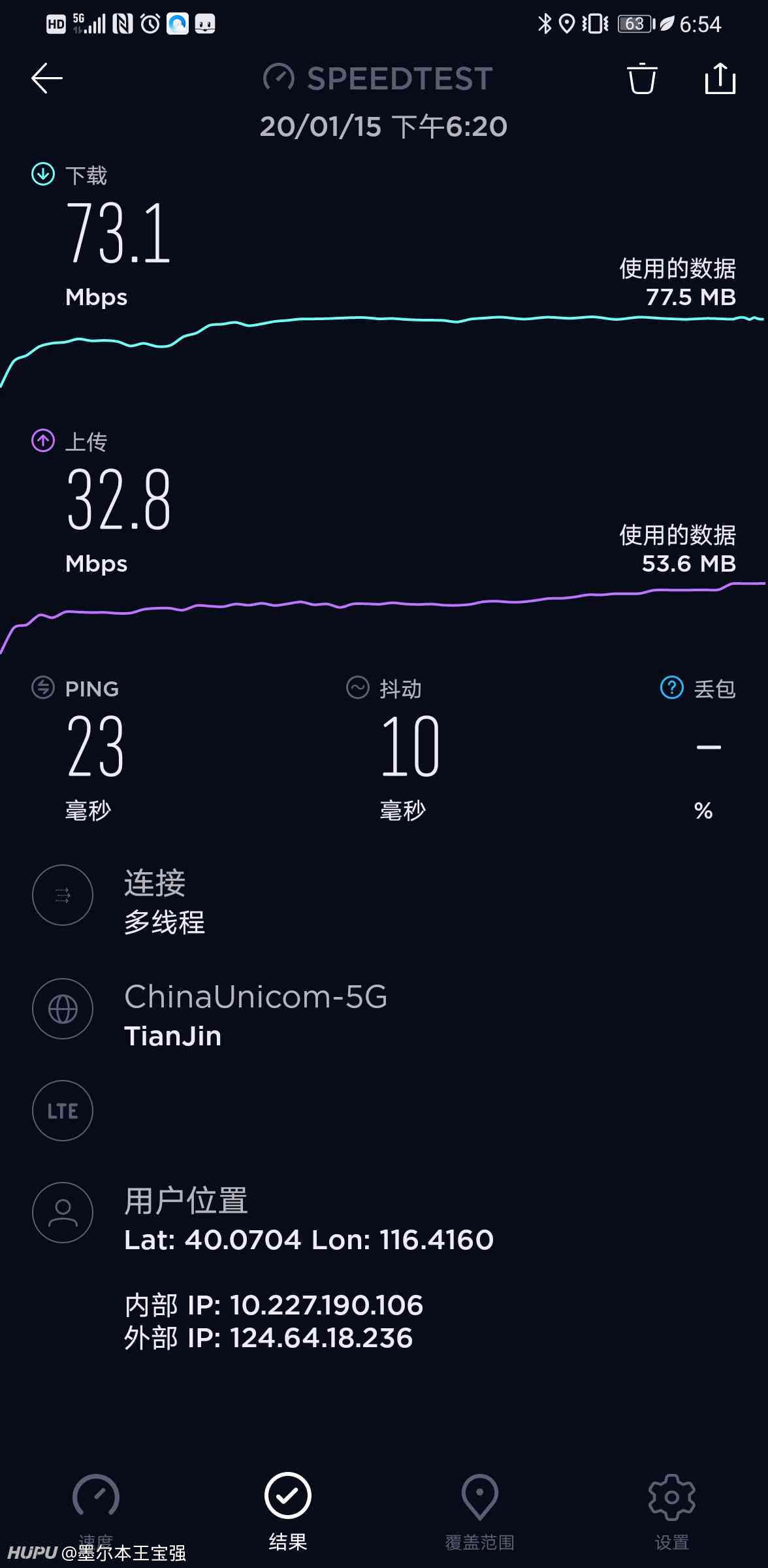Screen dimensions: 768x1568
Task: Delete this speed test result
Action: [642, 78]
